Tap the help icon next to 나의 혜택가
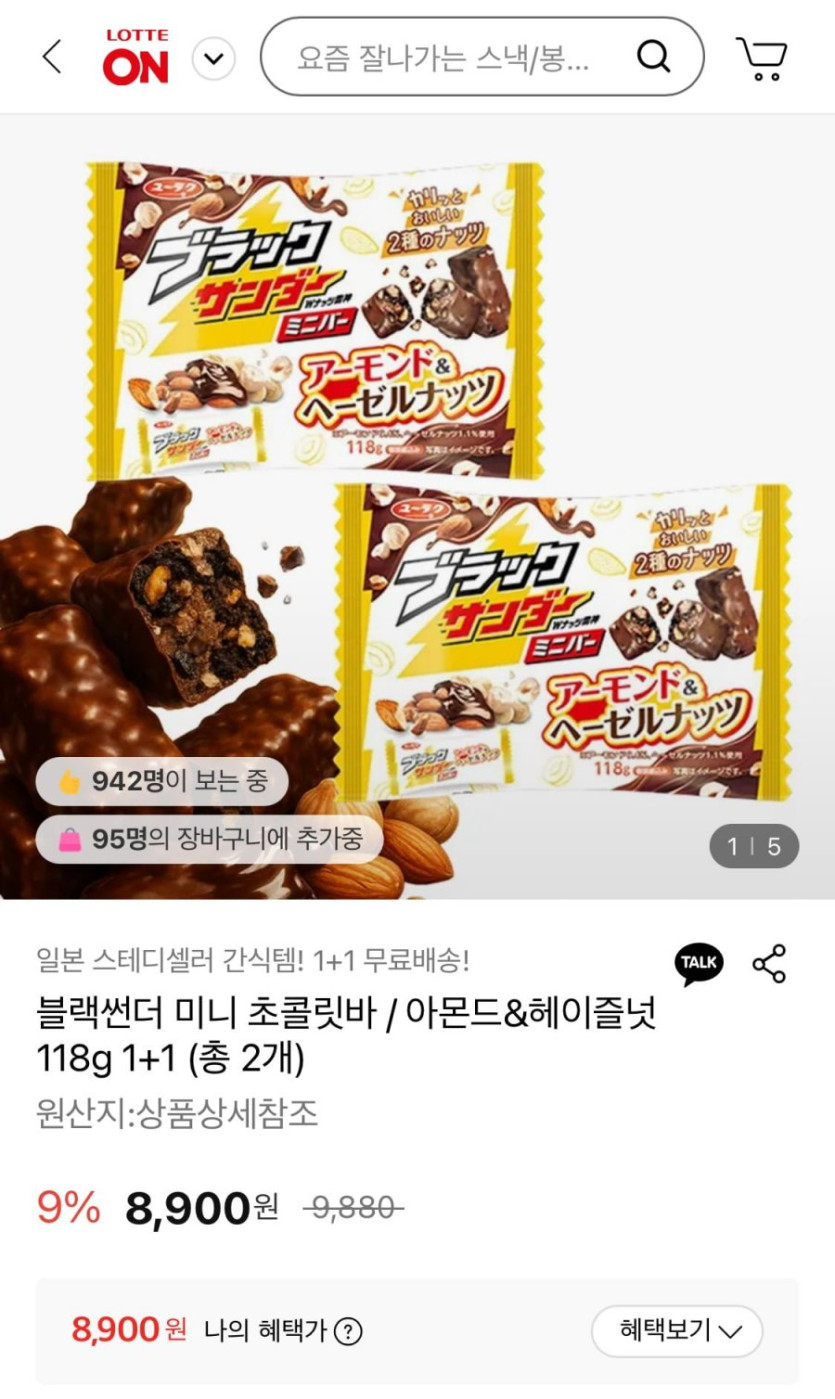 (348, 1331)
